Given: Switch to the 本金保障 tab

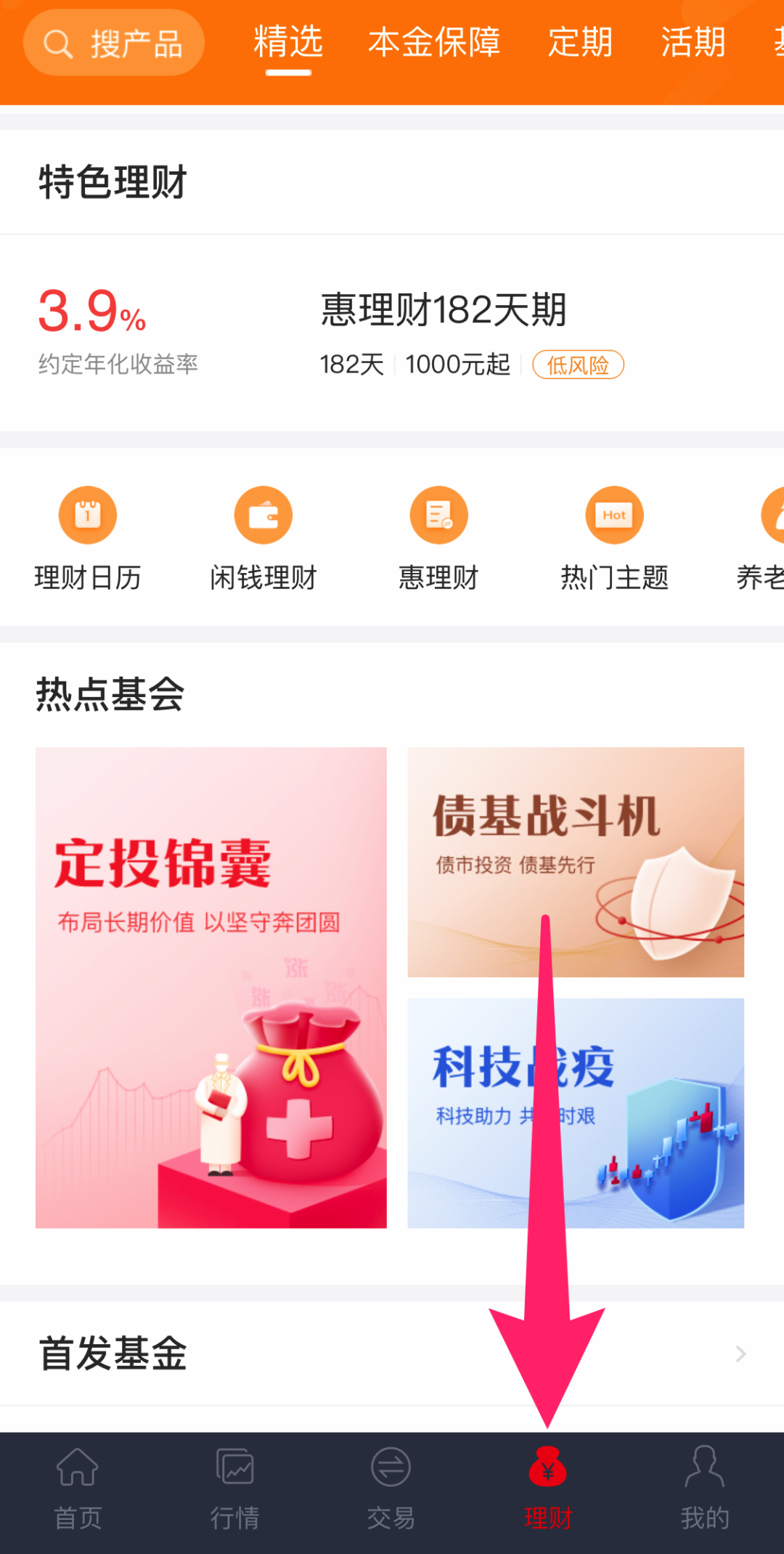Looking at the screenshot, I should click(x=434, y=42).
